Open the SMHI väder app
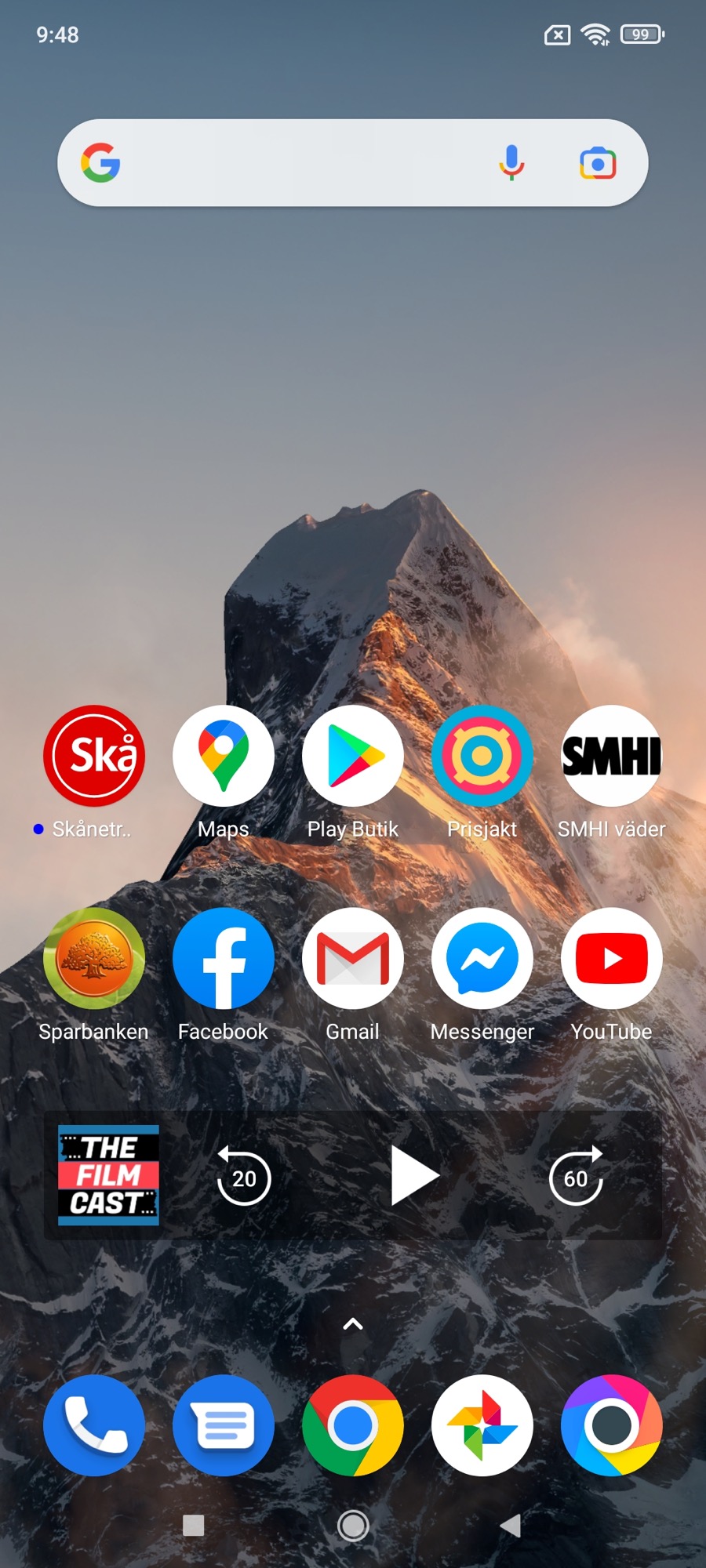The image size is (706, 1568). (x=612, y=757)
